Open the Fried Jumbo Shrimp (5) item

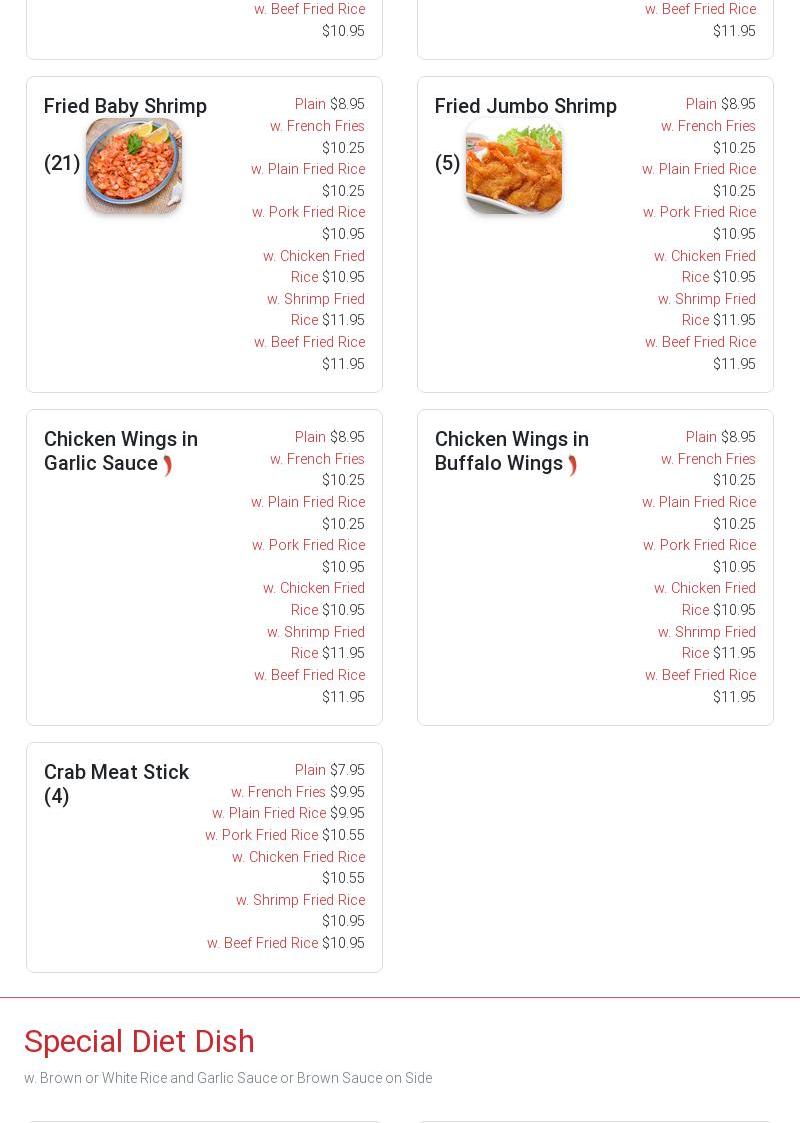pos(525,106)
